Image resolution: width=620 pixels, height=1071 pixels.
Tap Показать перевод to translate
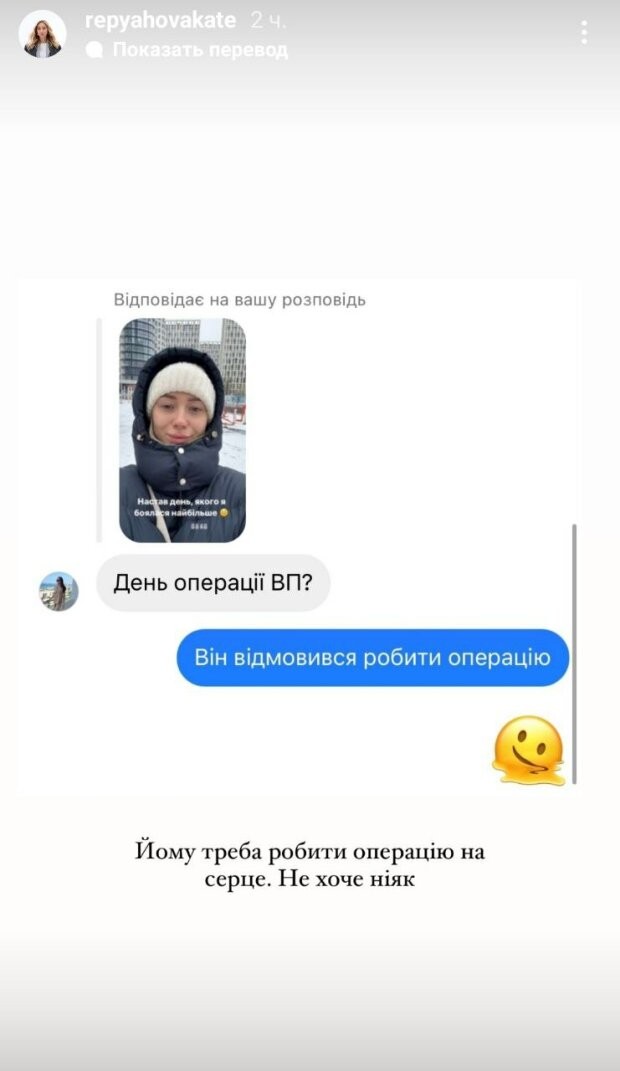(188, 50)
